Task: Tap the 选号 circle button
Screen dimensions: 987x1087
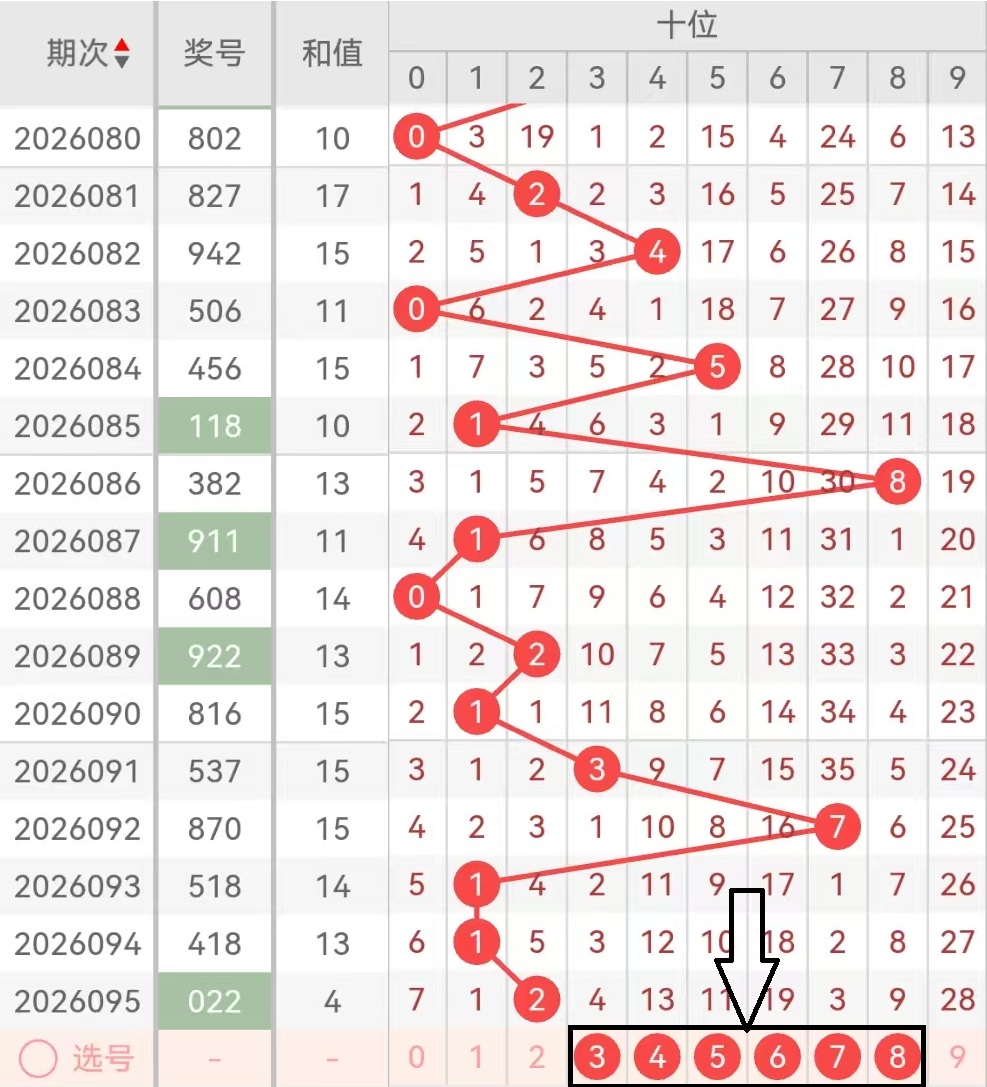Action: coord(37,1058)
